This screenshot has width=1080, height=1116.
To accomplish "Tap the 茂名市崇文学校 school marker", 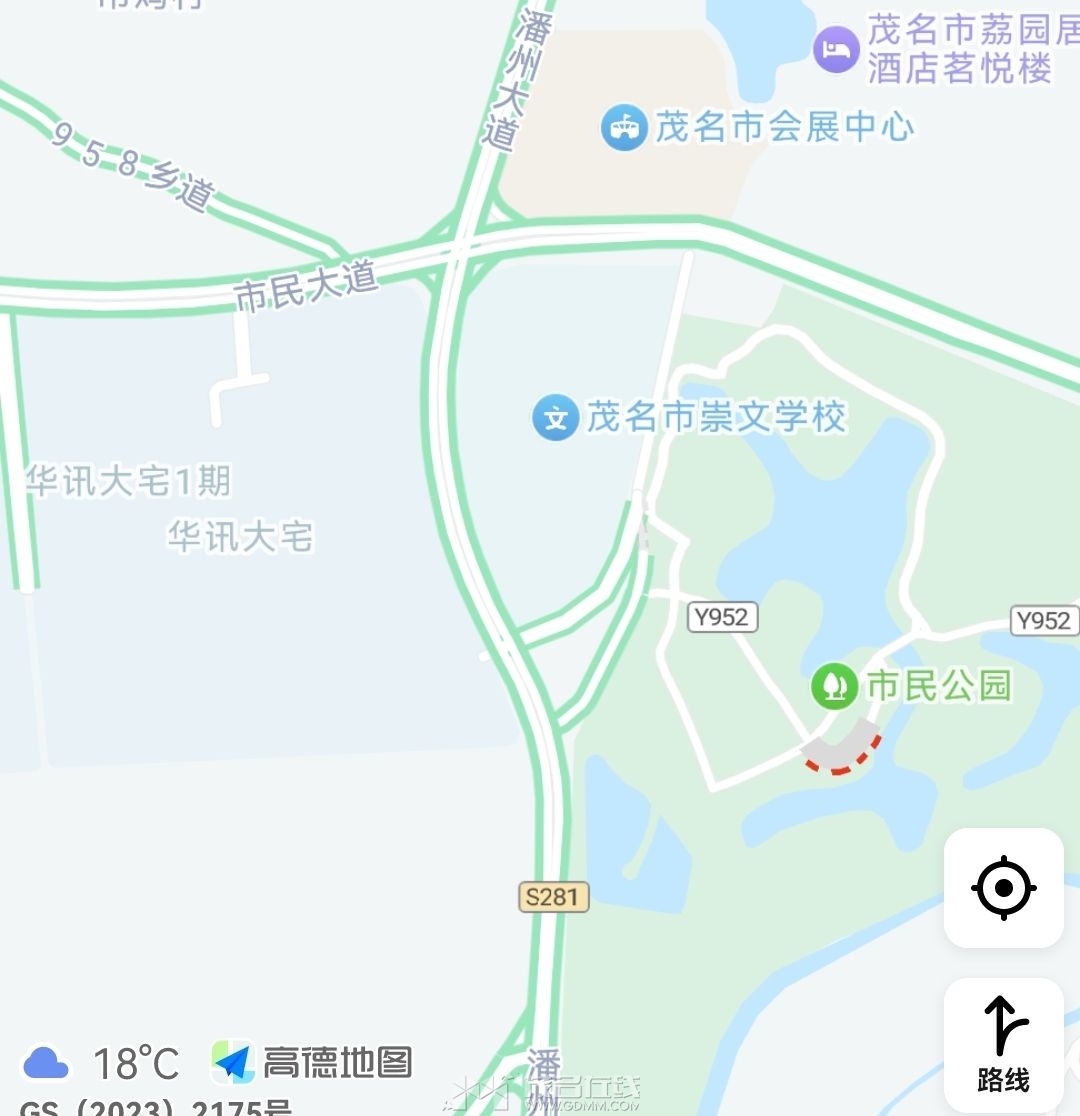I will [x=557, y=417].
